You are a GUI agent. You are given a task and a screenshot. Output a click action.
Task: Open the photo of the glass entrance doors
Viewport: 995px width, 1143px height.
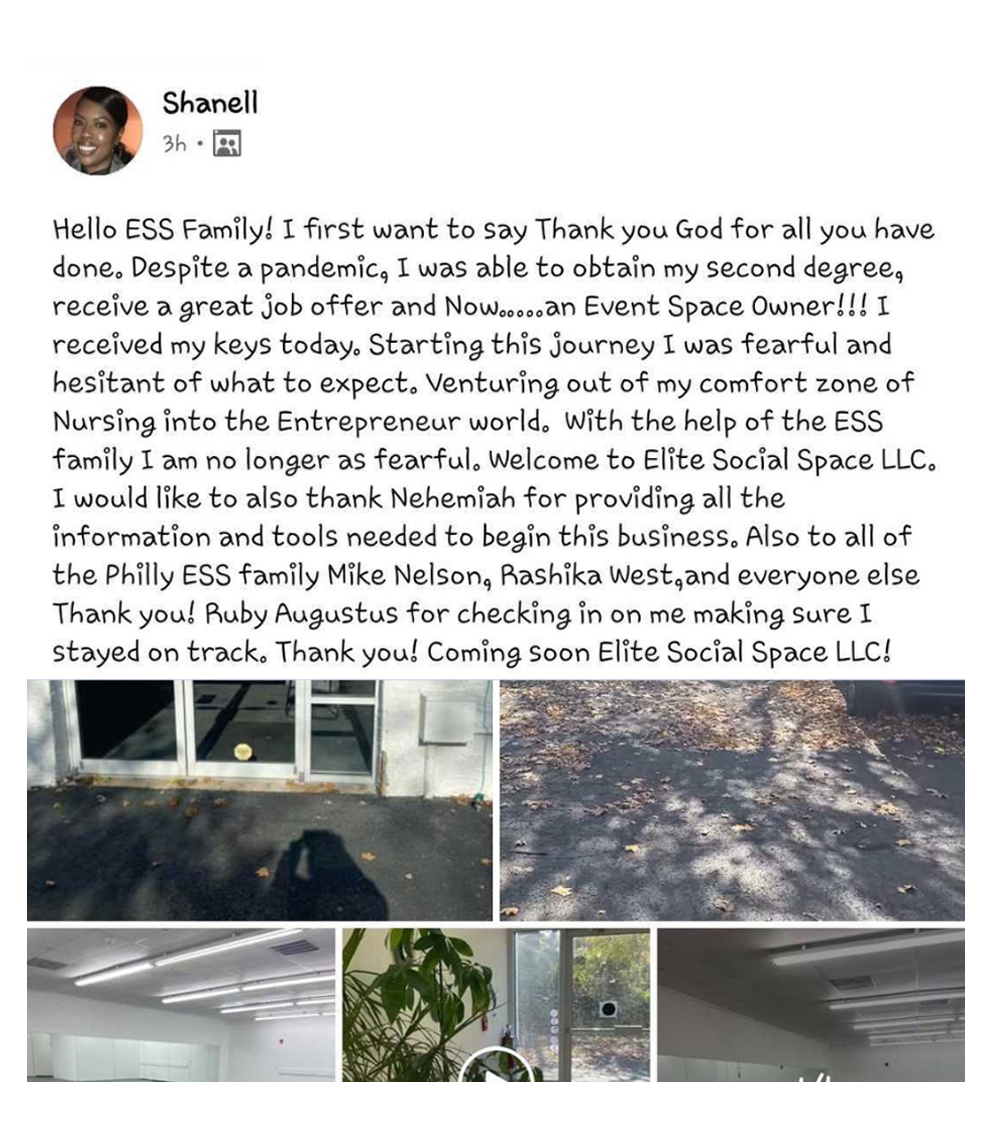[x=259, y=799]
